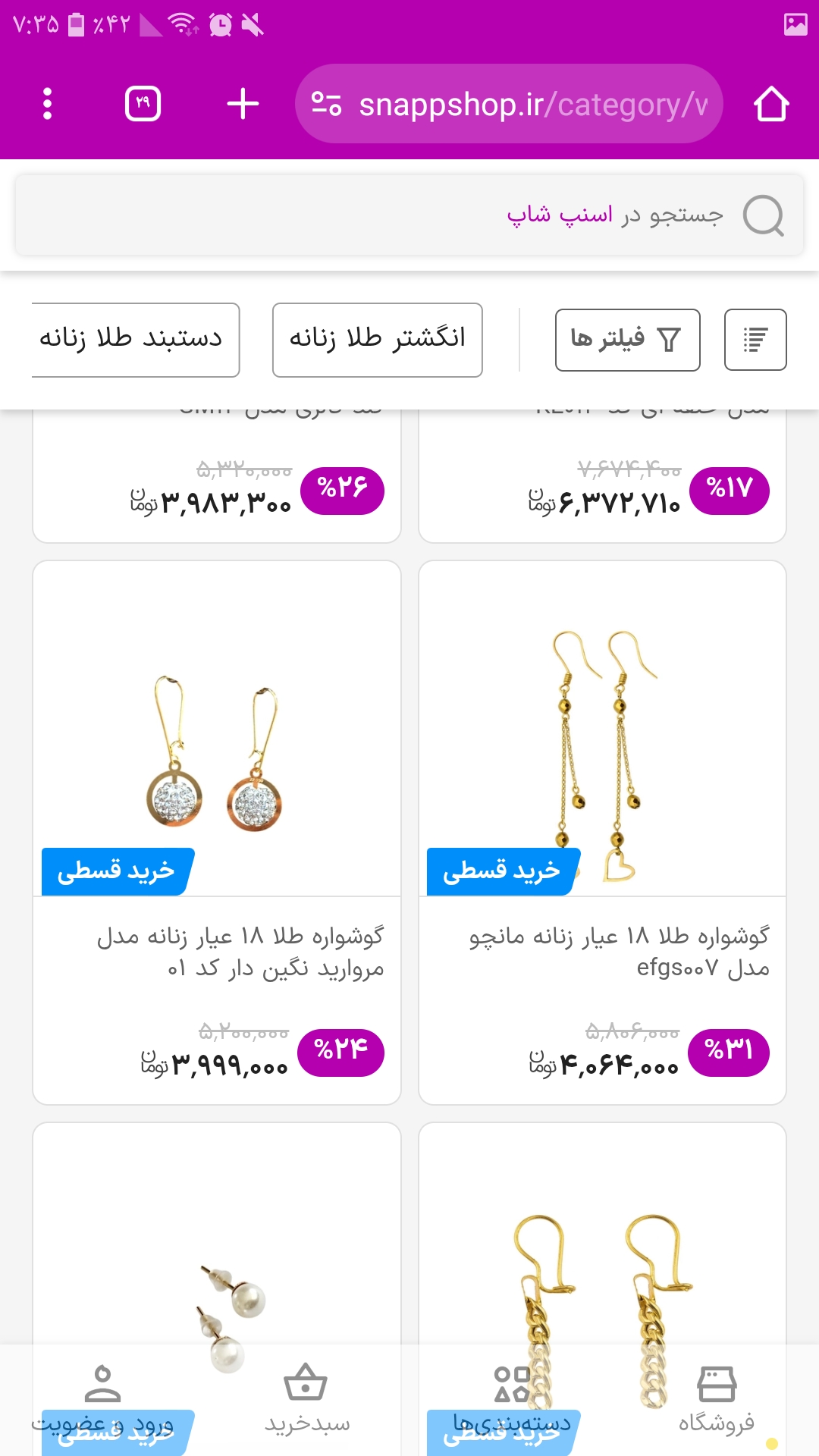Open a new browser tab

tap(243, 104)
